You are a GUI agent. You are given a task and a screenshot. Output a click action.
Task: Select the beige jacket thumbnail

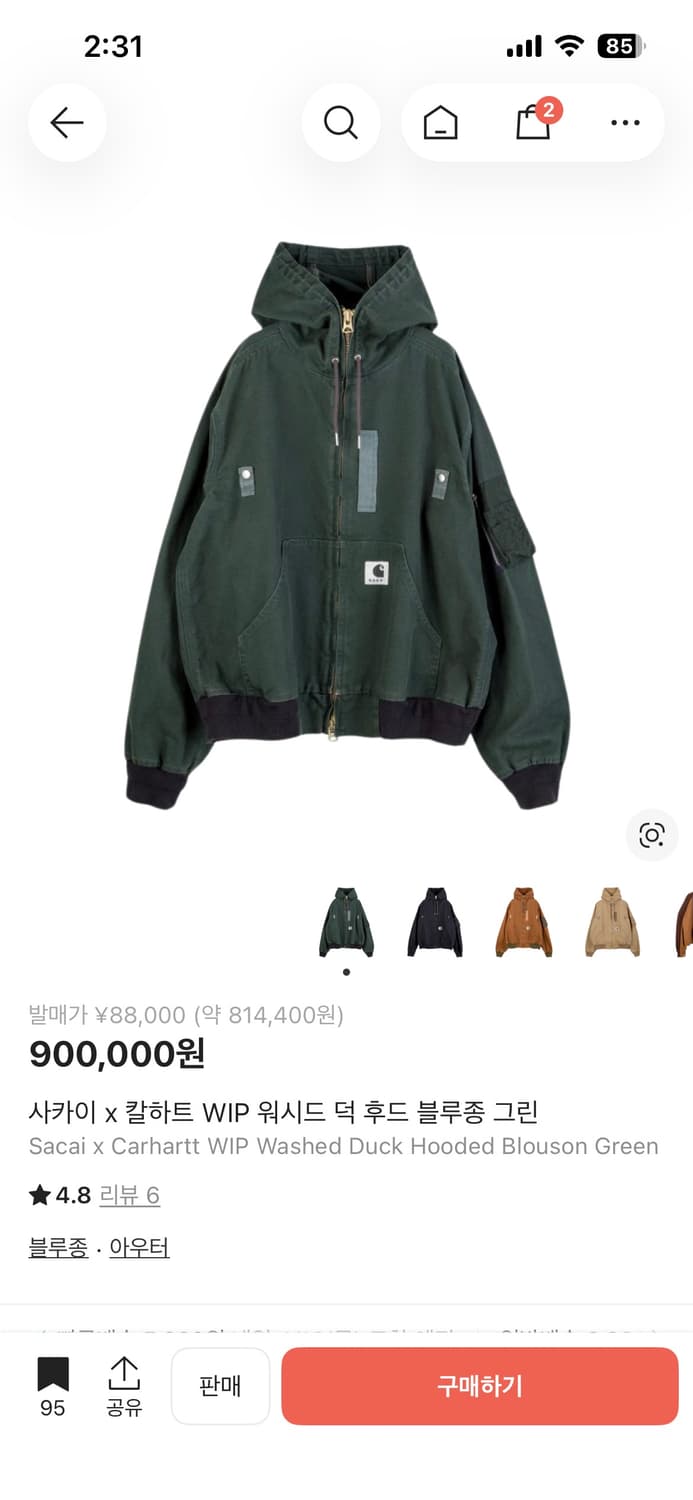(612, 922)
